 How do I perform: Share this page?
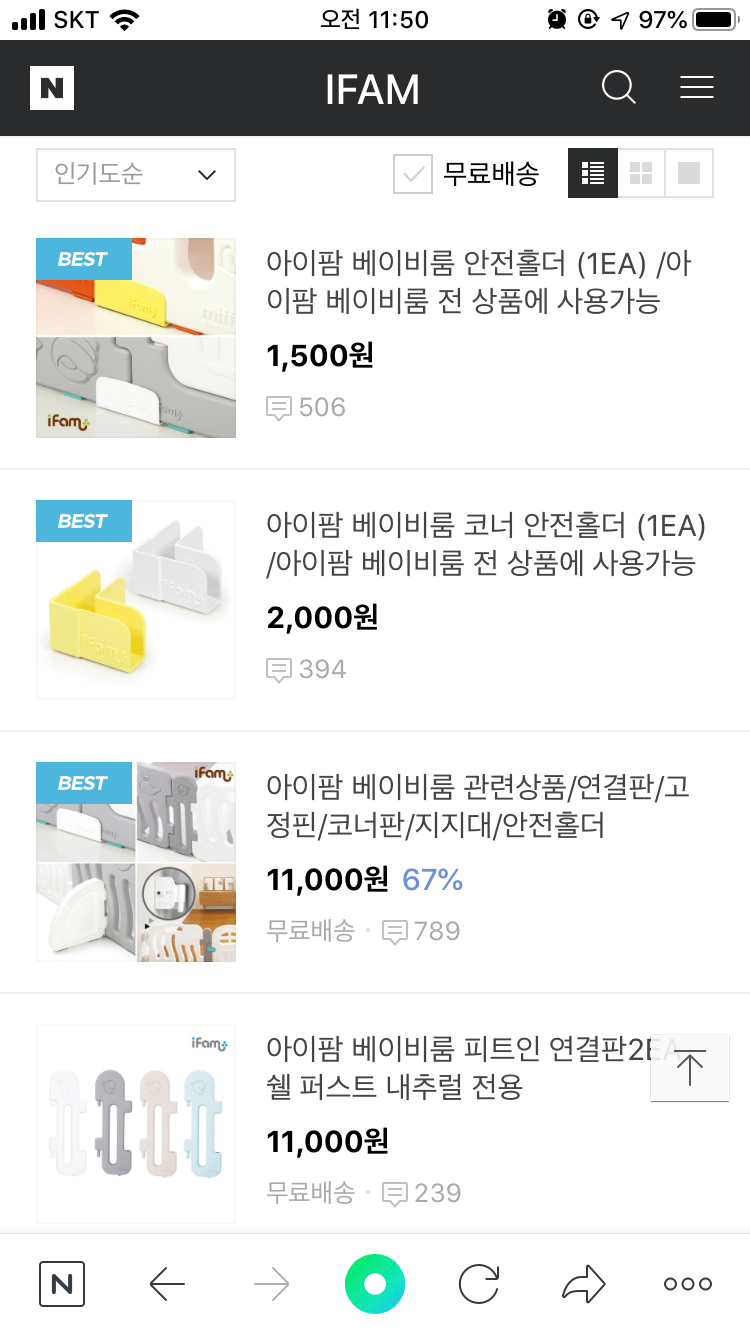tap(584, 1284)
